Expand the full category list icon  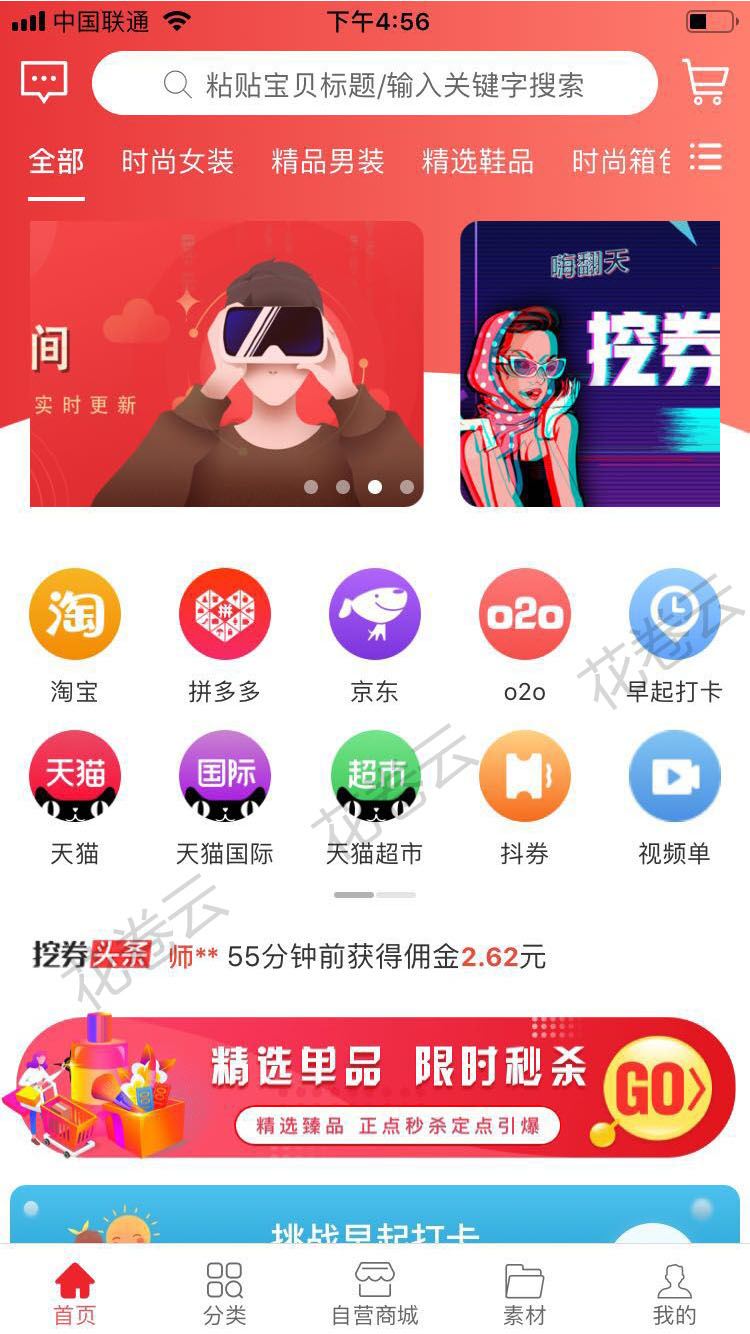coord(706,157)
